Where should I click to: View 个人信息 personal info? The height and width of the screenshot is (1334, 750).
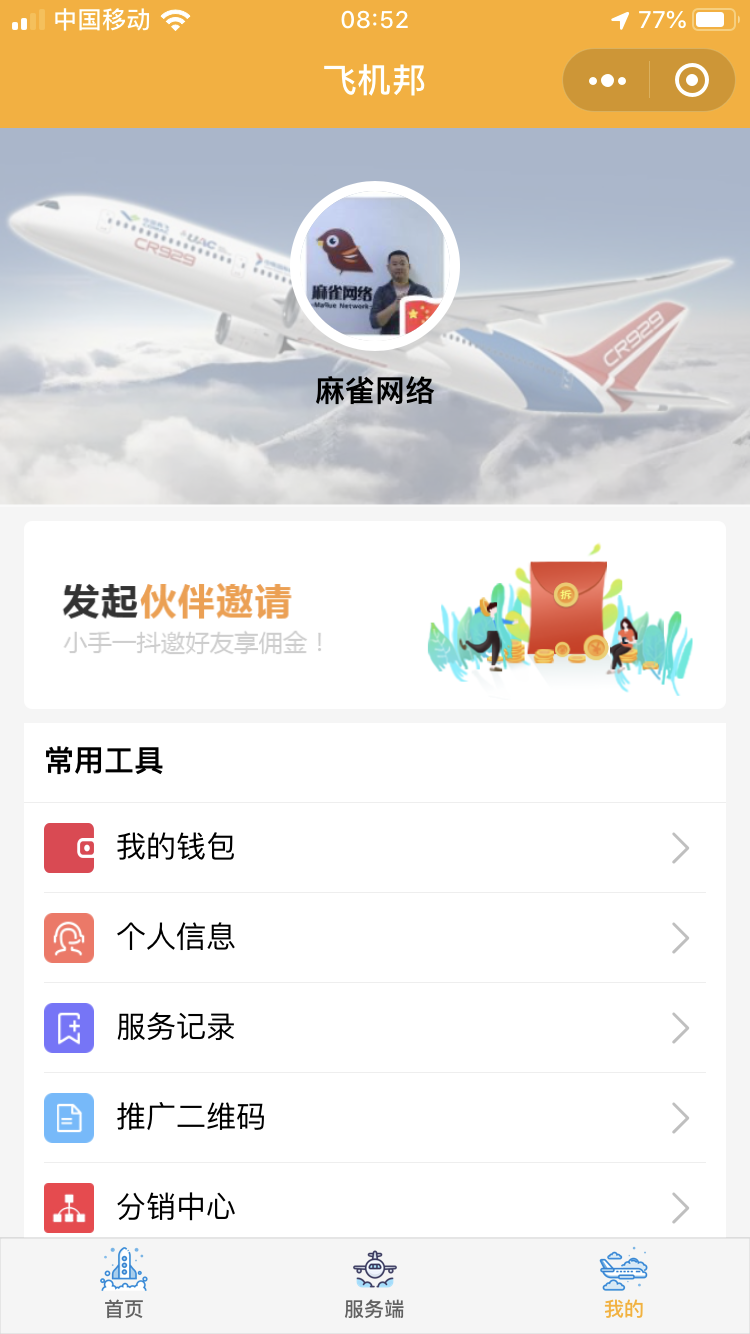coord(375,938)
